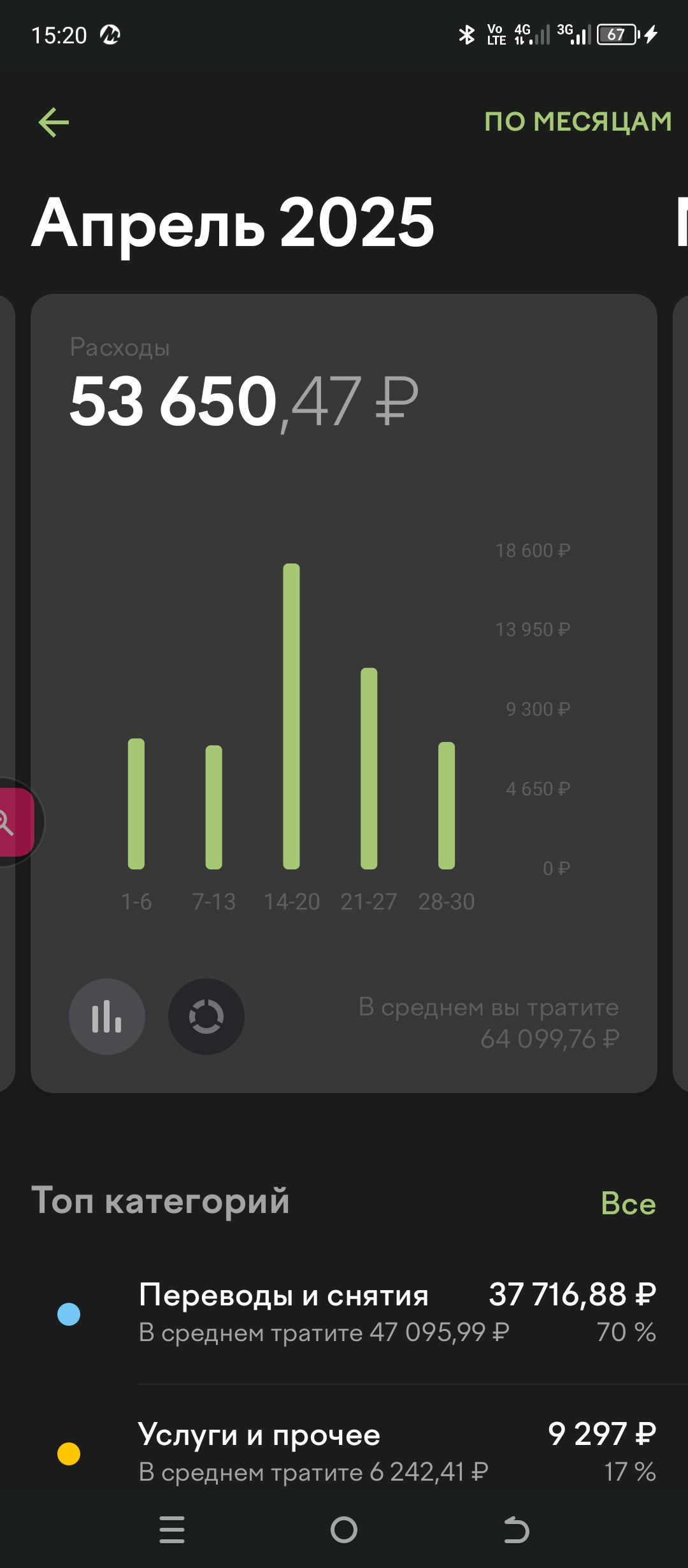Select the 21-27 bar in chart
Image resolution: width=688 pixels, height=1568 pixels.
click(x=369, y=769)
